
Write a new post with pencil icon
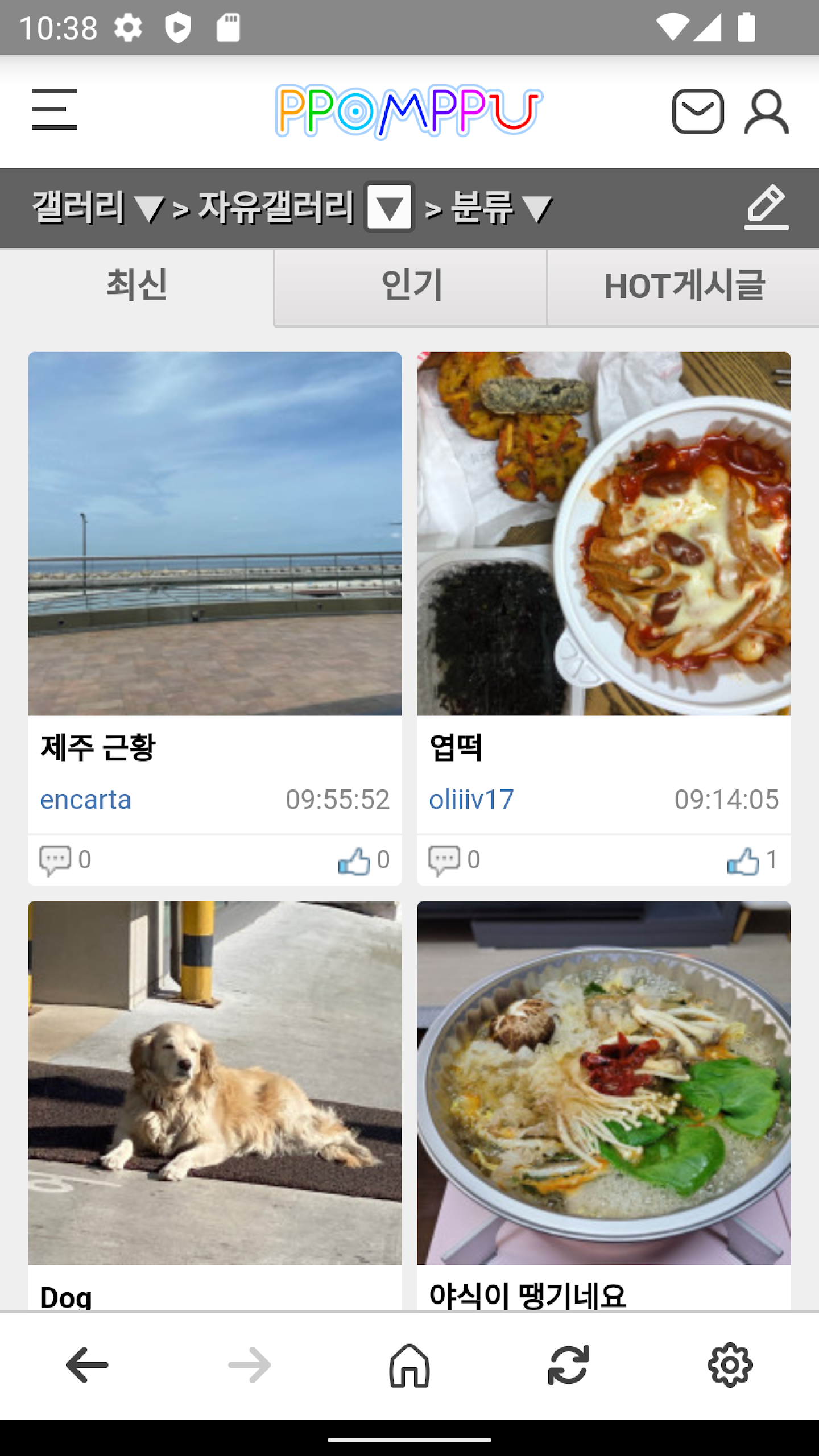tap(766, 207)
